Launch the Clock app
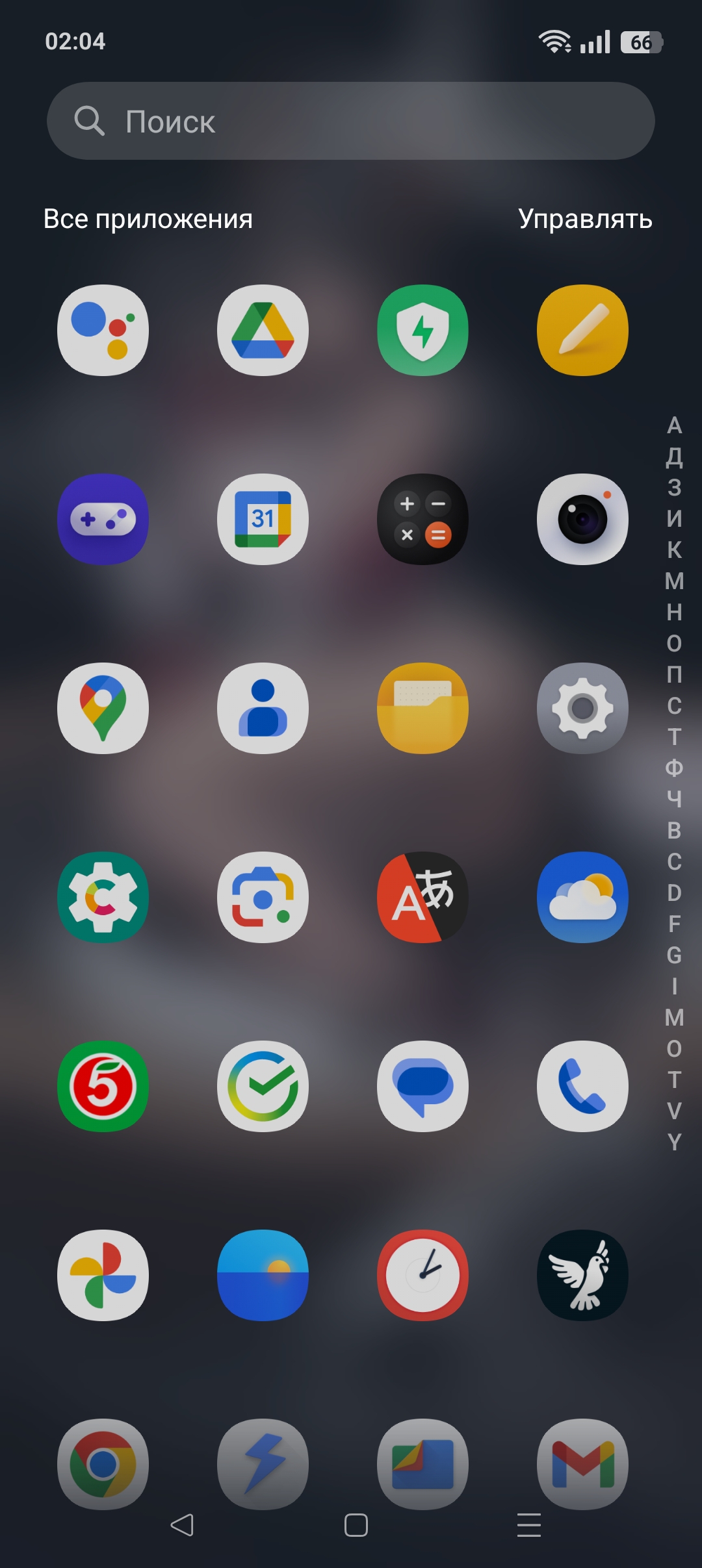 pos(422,1275)
